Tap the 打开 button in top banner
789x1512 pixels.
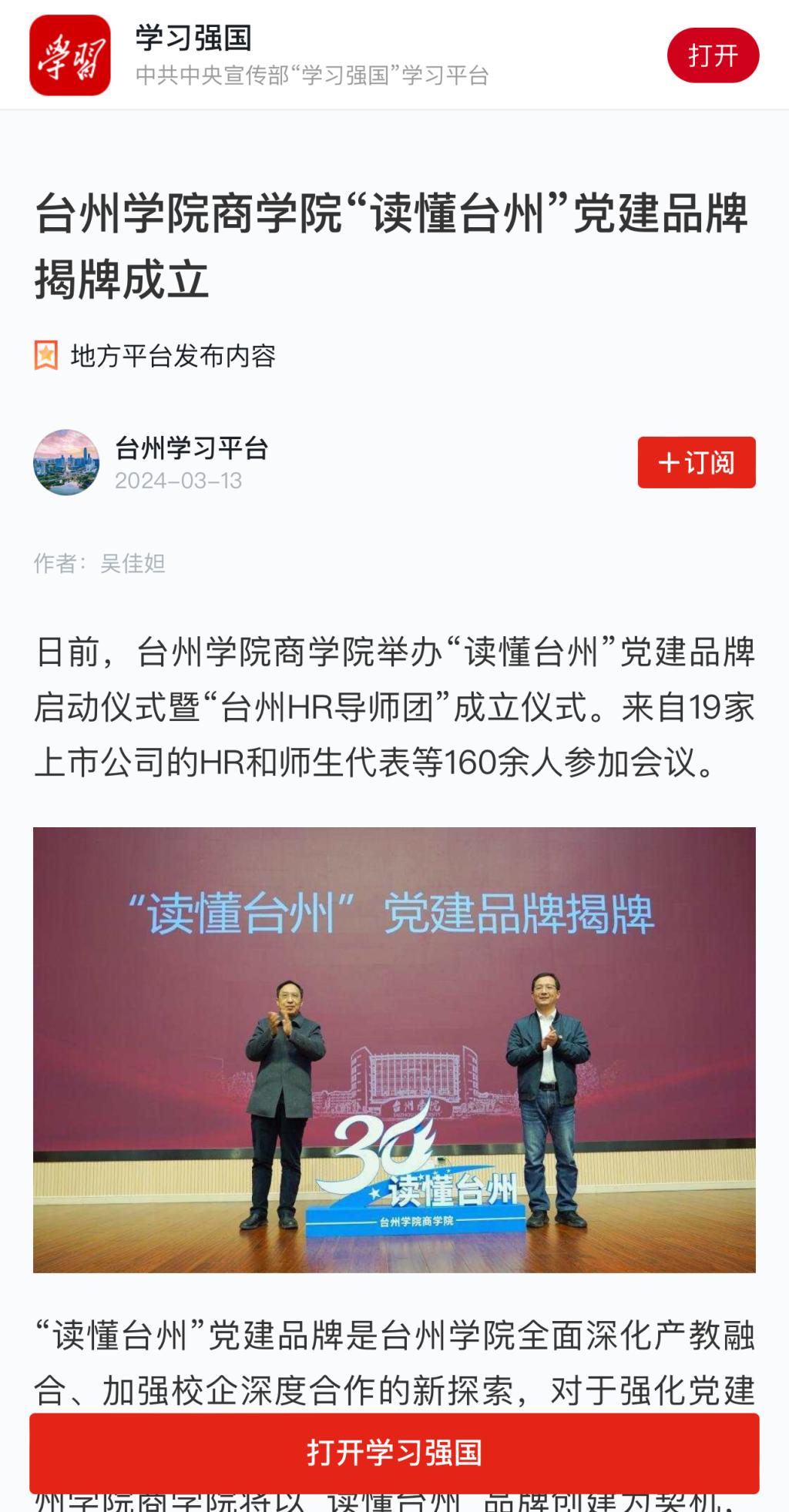coord(713,55)
